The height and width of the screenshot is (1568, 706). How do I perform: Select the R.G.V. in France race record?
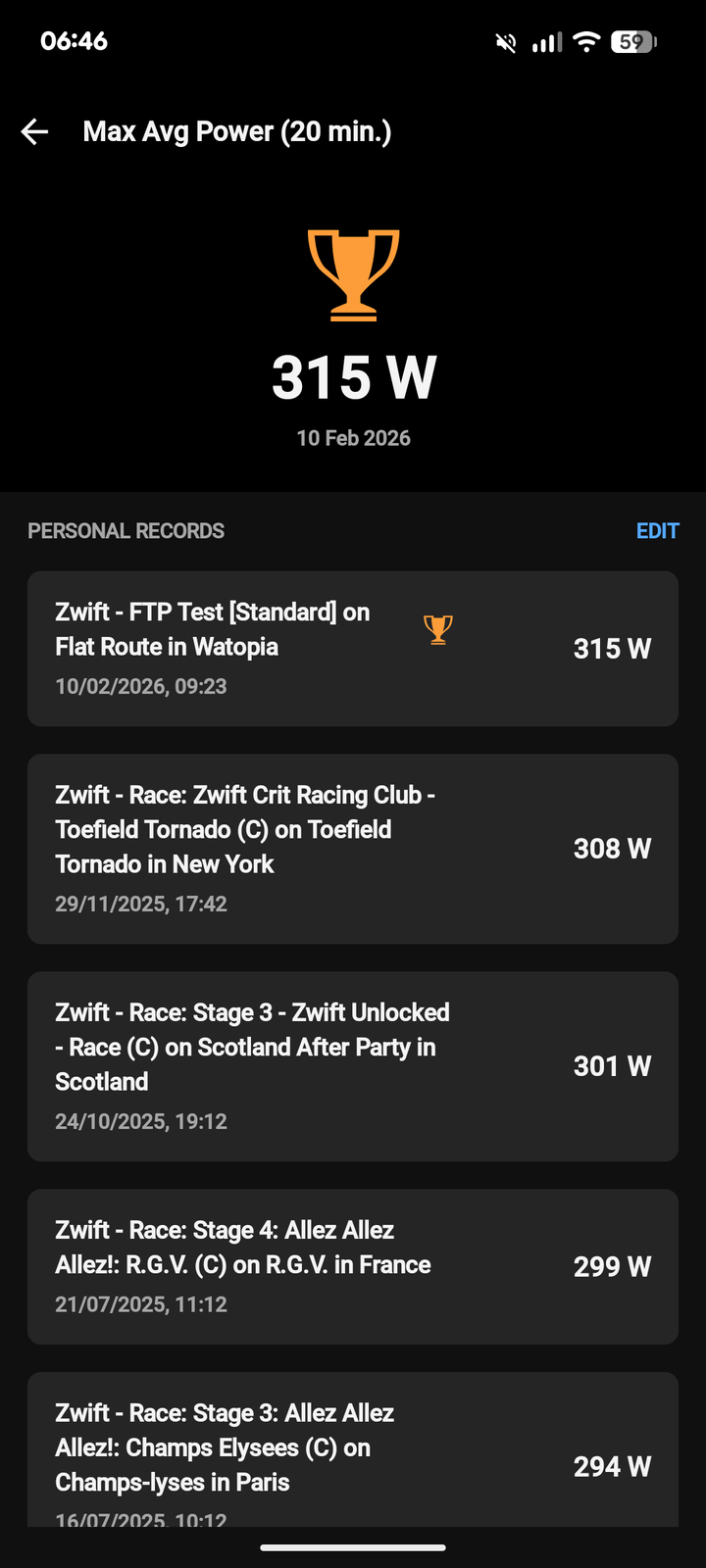point(352,1266)
